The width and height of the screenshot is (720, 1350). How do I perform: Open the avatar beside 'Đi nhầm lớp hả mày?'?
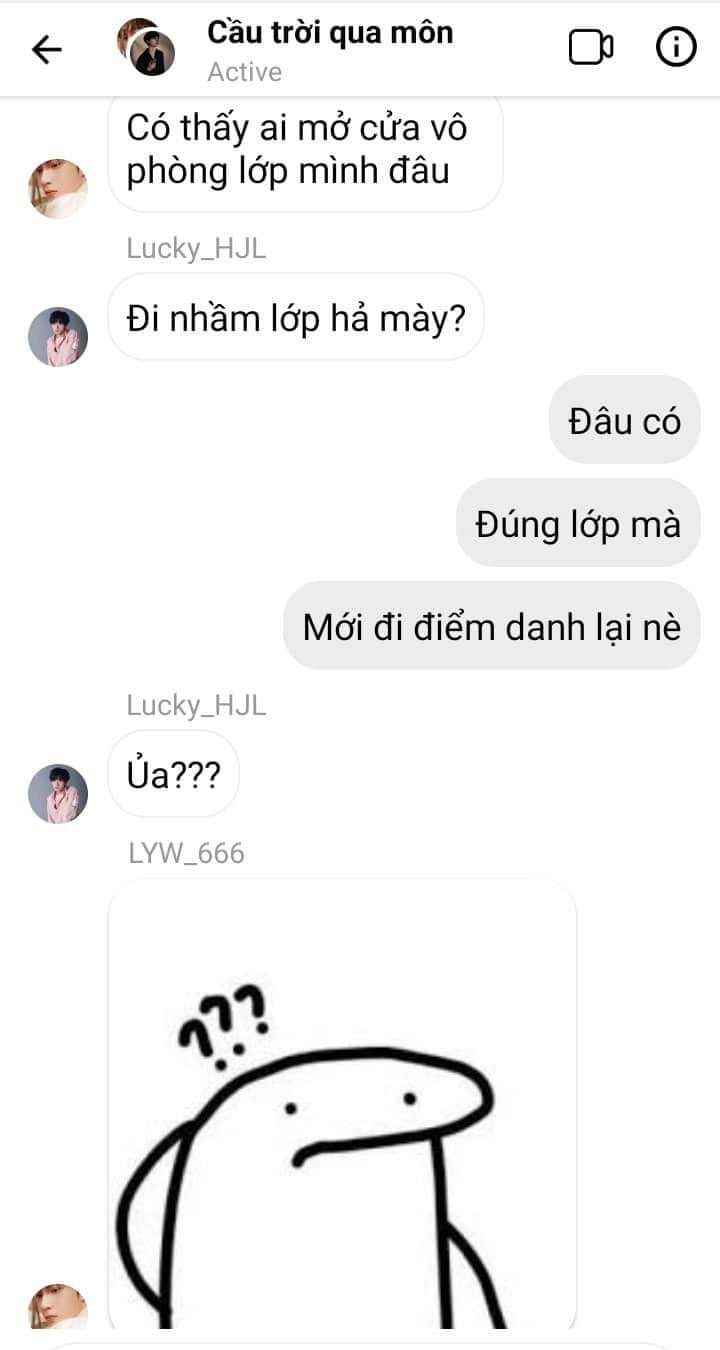click(x=58, y=337)
